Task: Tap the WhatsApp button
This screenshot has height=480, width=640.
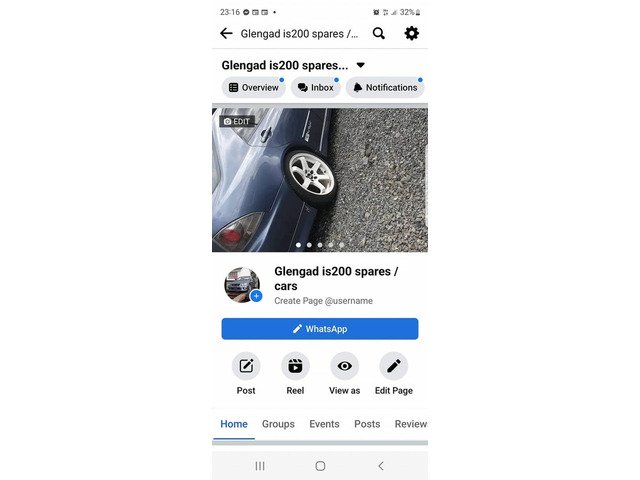Action: (320, 329)
